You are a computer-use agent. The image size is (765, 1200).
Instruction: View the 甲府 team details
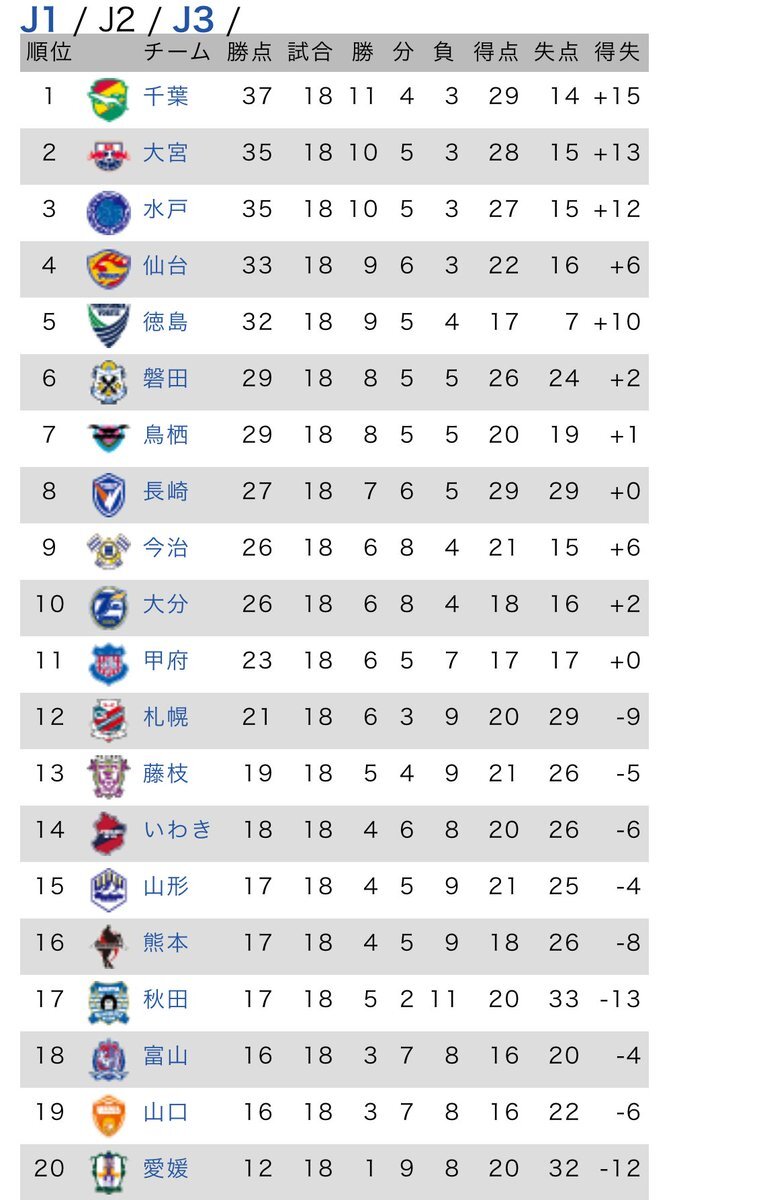(x=166, y=661)
